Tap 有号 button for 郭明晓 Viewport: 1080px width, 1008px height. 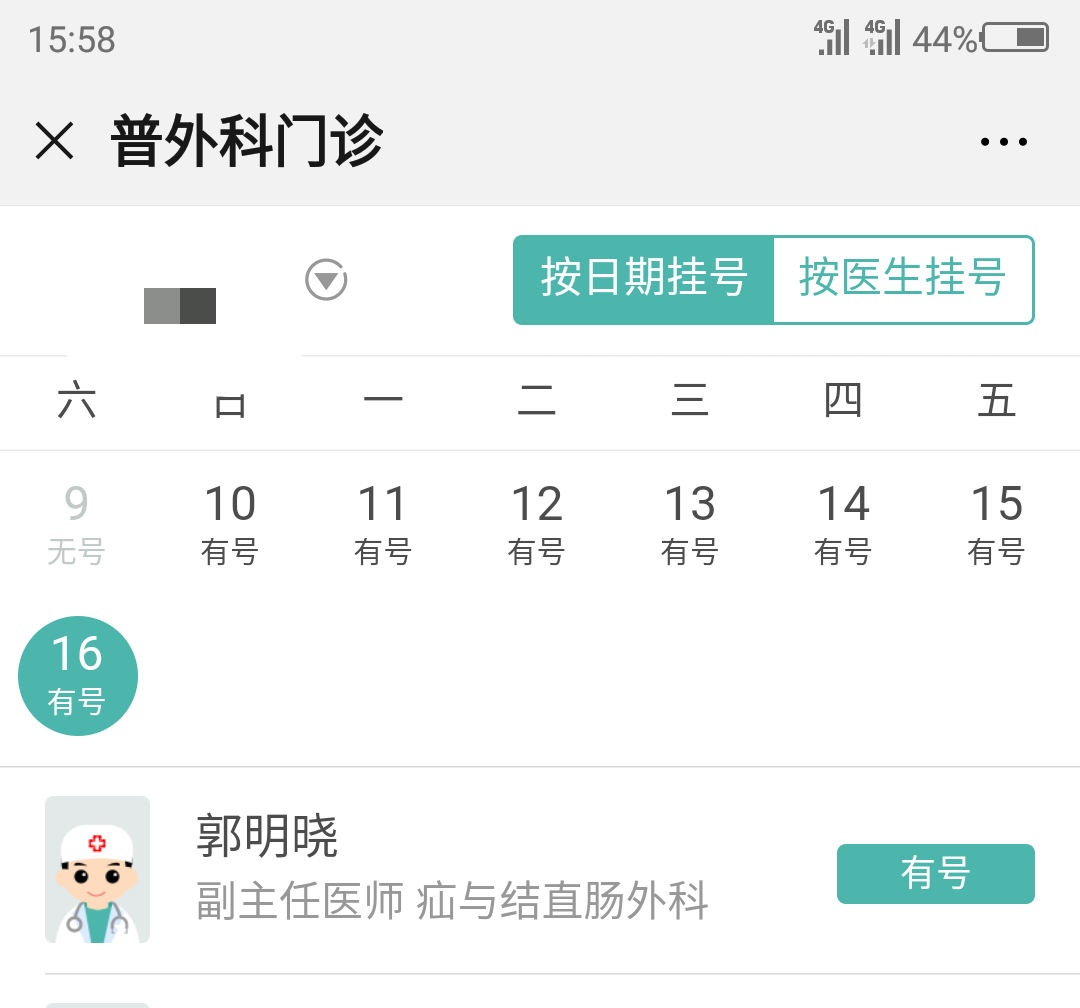pos(935,873)
